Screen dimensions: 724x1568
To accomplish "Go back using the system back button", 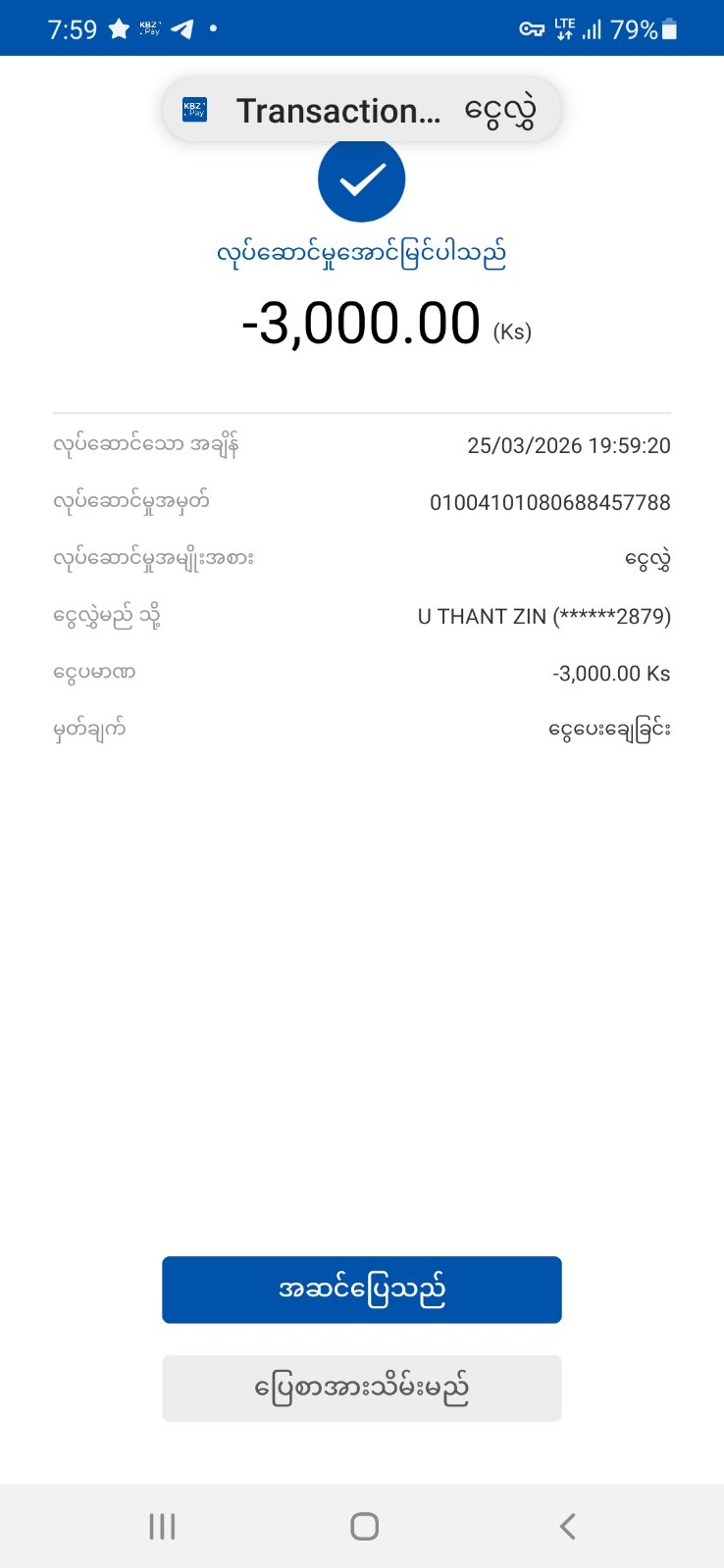I will pos(567,1526).
